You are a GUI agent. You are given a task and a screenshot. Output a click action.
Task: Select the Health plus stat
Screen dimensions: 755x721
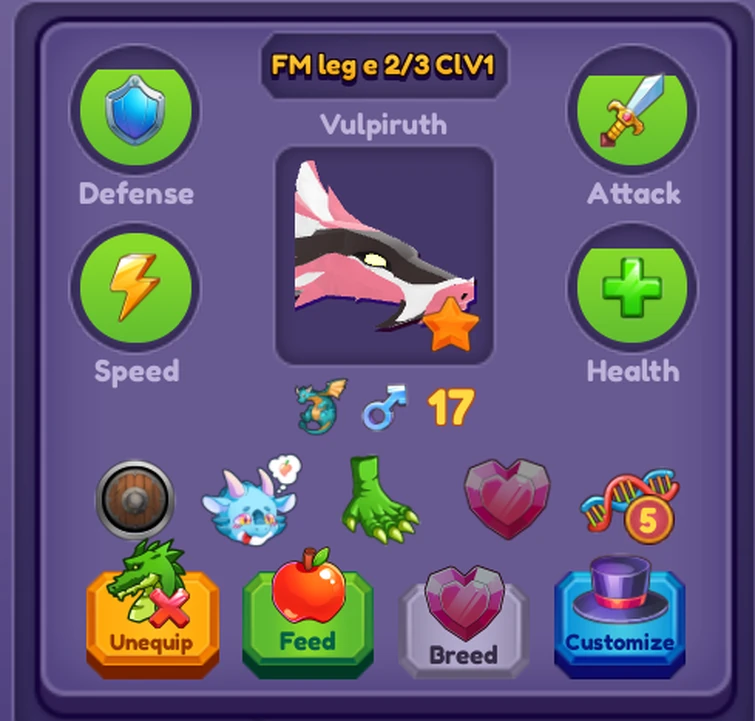click(x=632, y=287)
